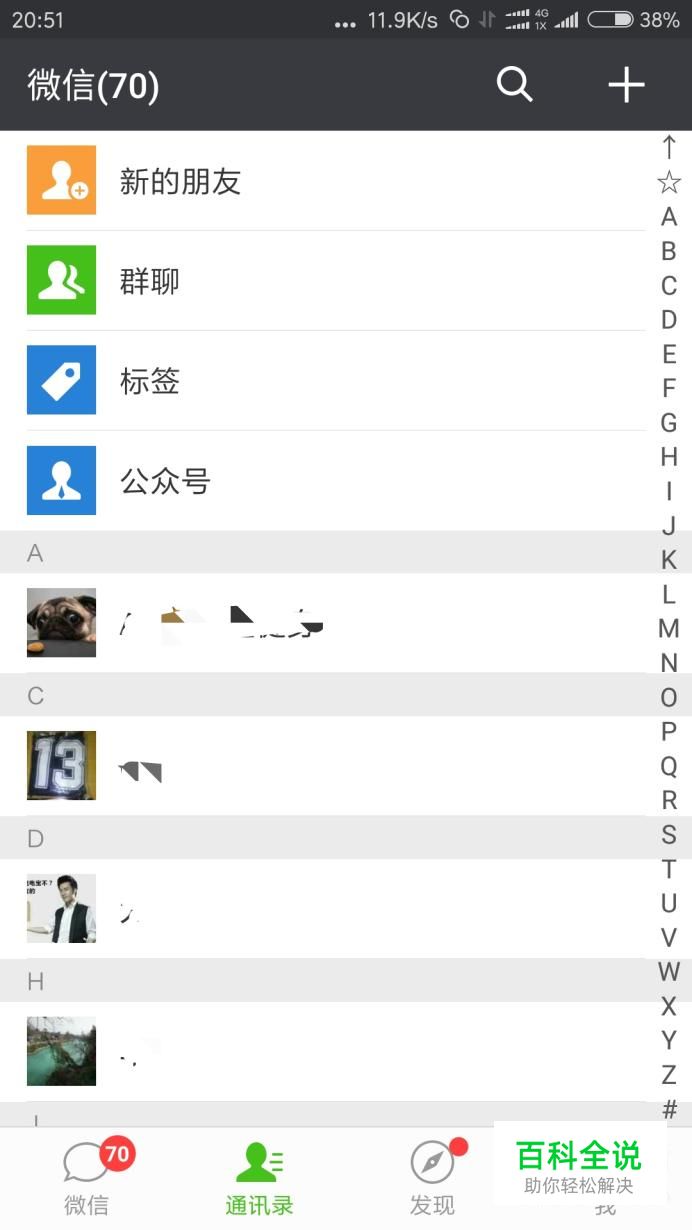
Task: Jump to starred contacts in index
Action: tap(669, 182)
